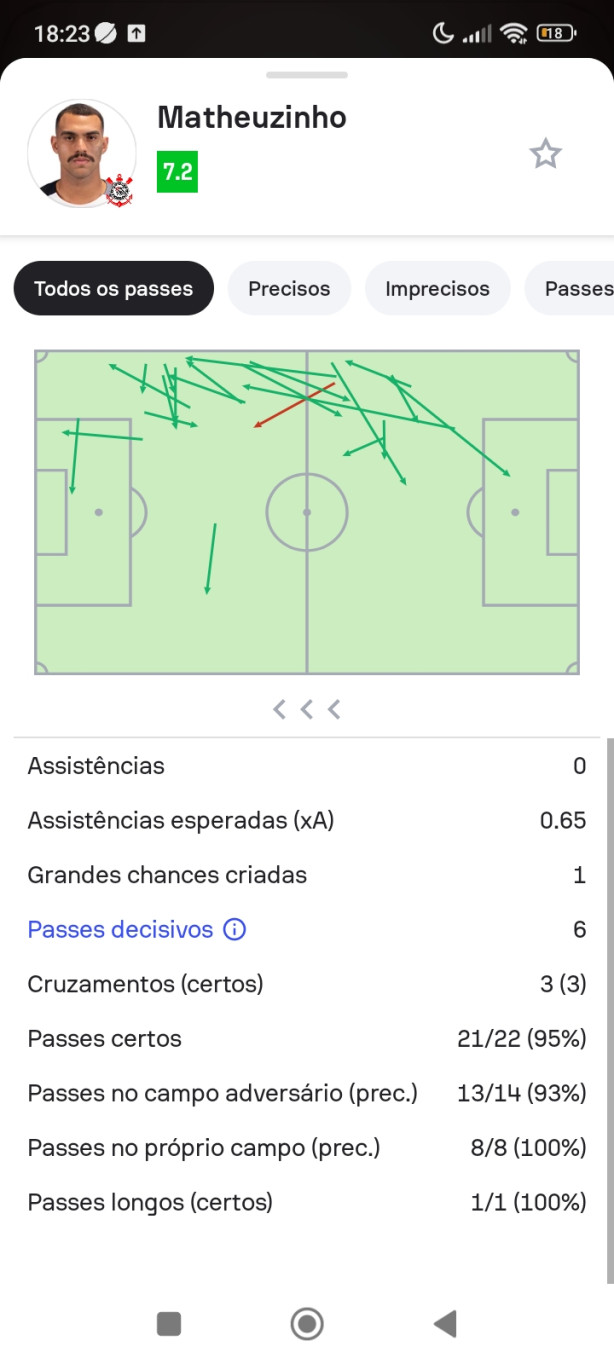Viewport: 614px width, 1364px height.
Task: Go back using the system back button
Action: [445, 1324]
